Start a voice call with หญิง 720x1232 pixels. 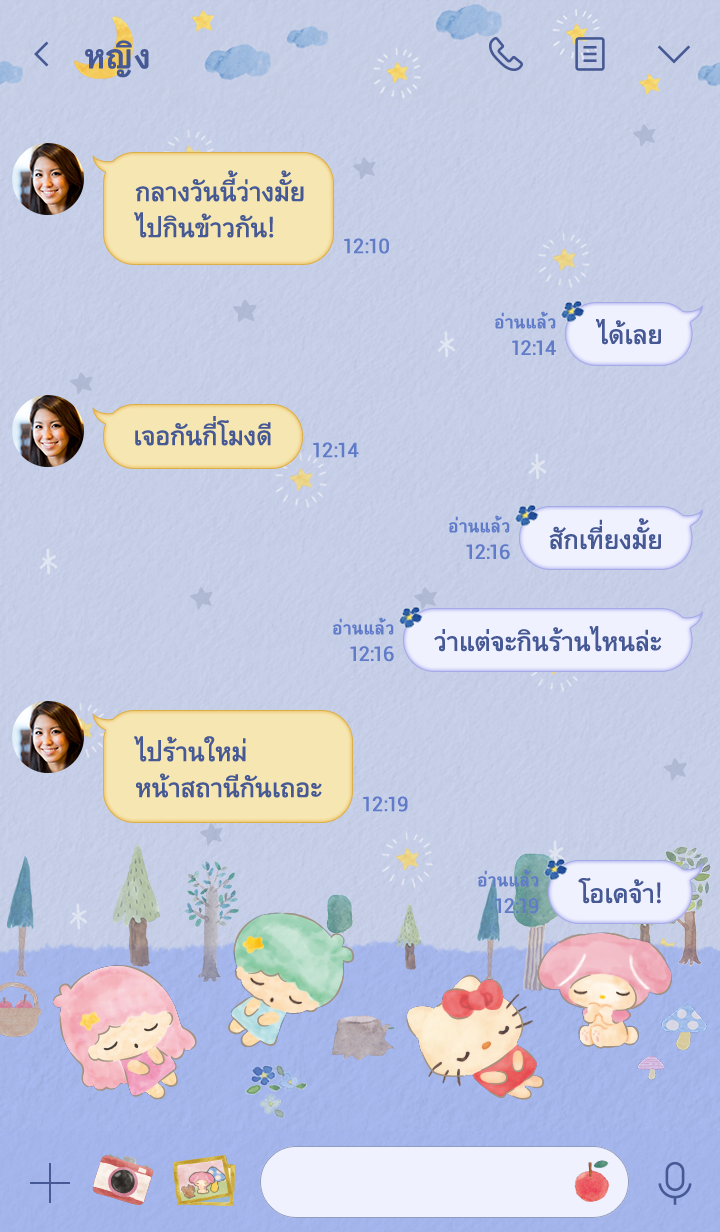pyautogui.click(x=505, y=54)
